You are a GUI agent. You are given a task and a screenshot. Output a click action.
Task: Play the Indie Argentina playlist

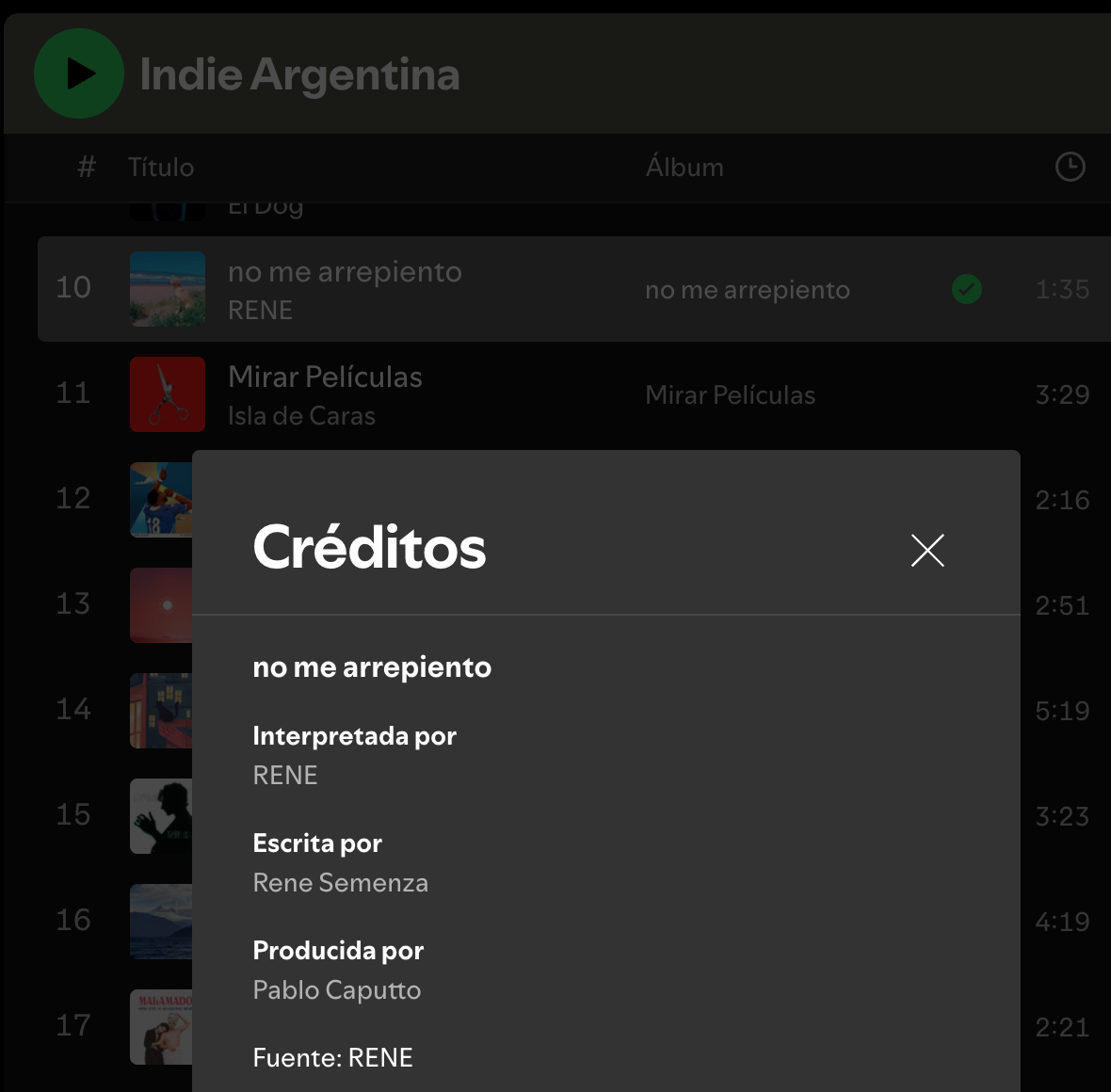79,73
